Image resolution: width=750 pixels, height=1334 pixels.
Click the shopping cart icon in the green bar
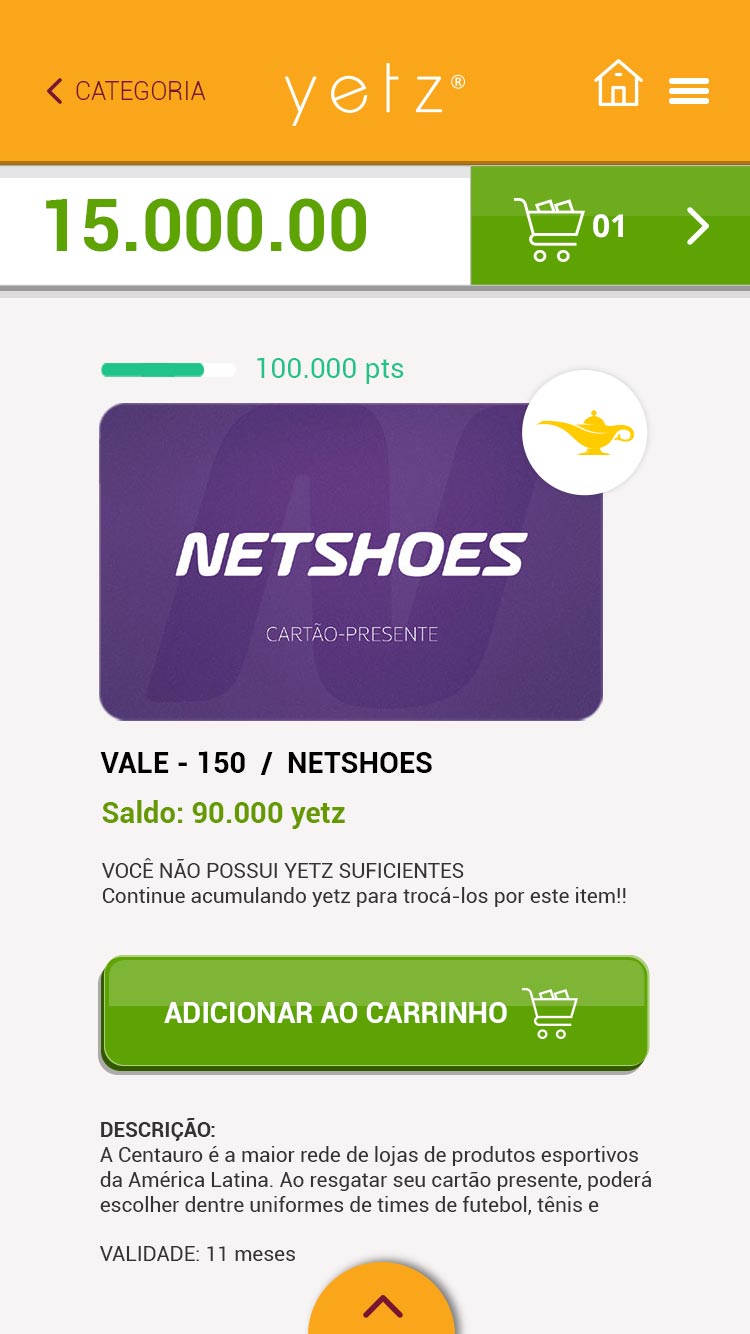(x=551, y=226)
